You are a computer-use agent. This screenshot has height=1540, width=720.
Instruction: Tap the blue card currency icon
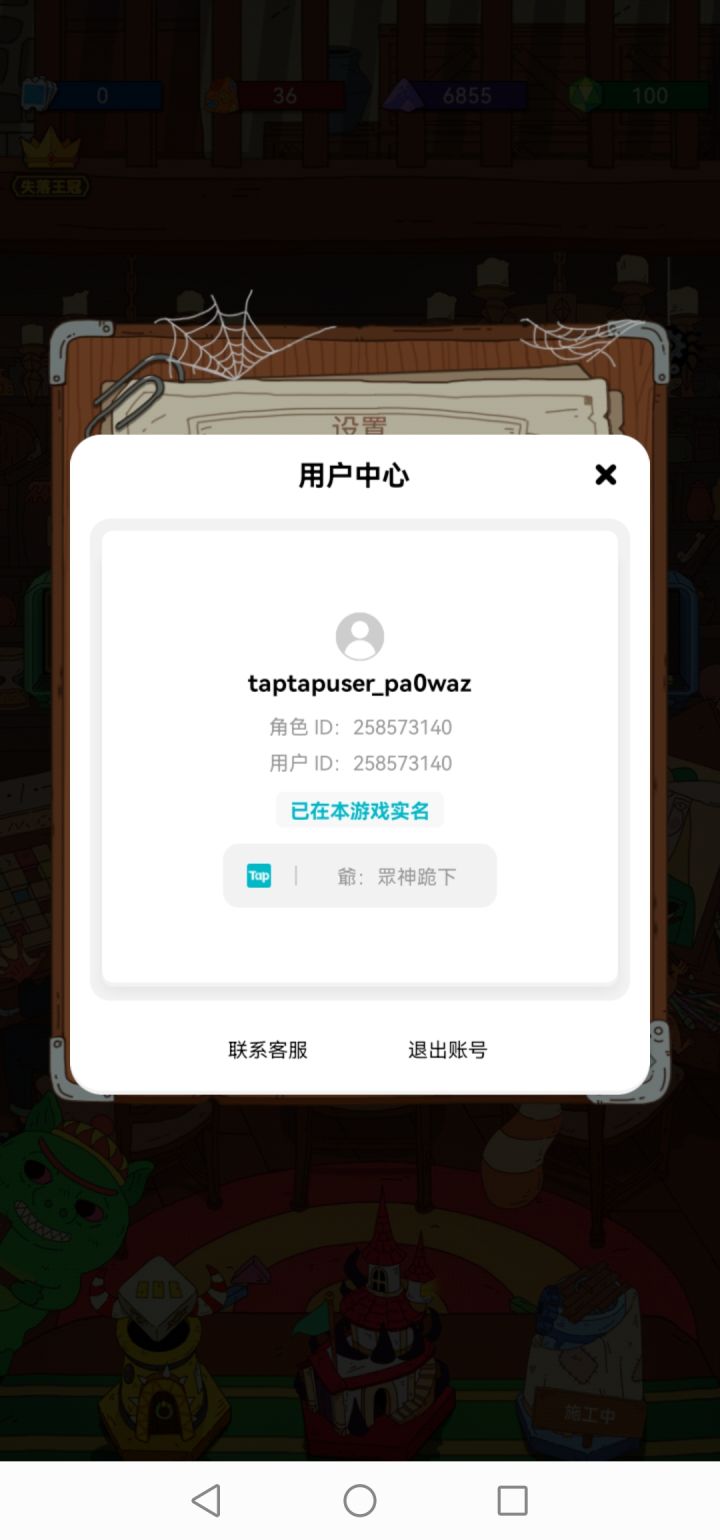35,93
